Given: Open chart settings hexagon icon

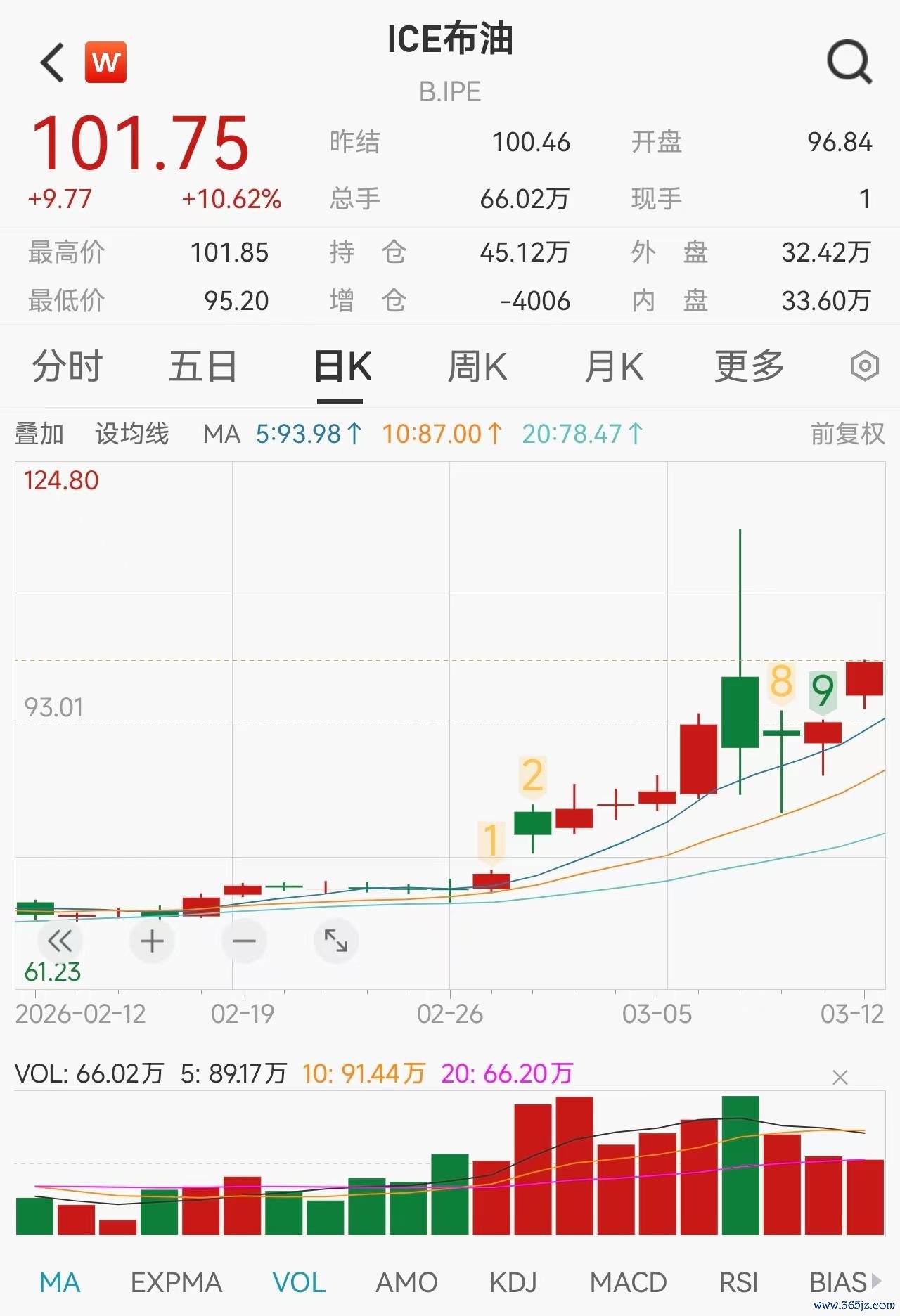Looking at the screenshot, I should coord(865,366).
